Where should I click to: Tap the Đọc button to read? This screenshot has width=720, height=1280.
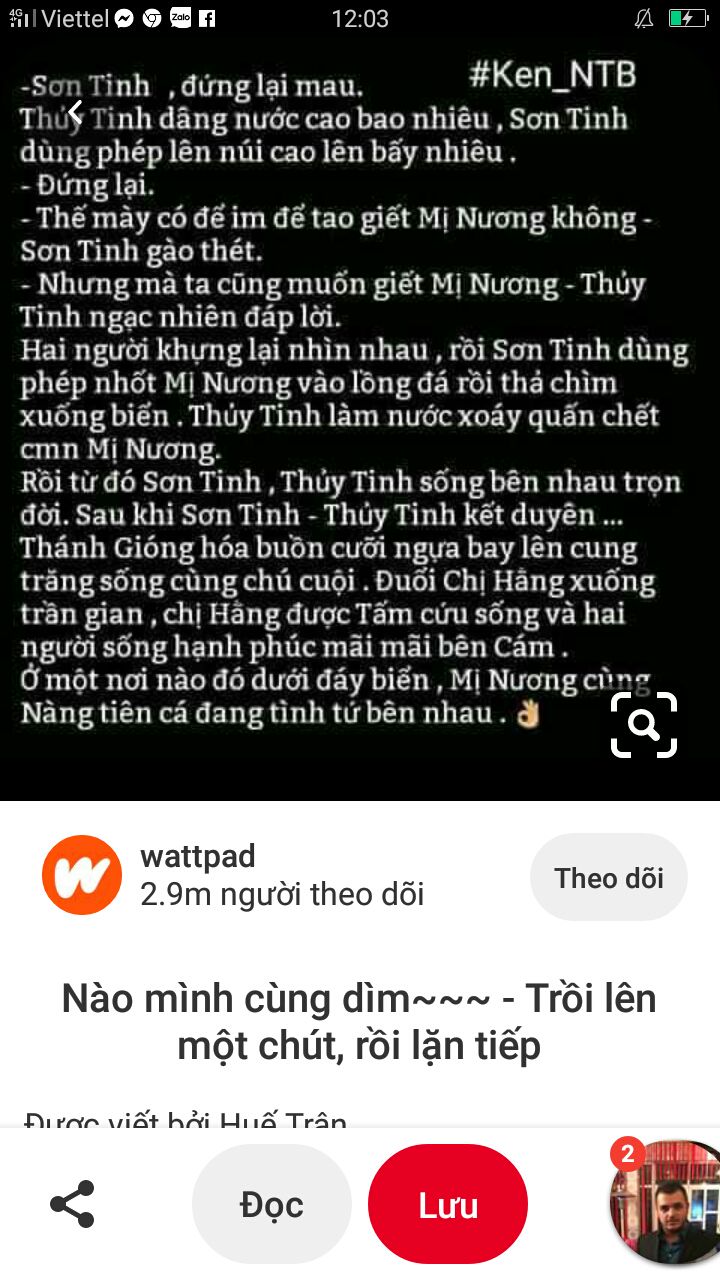point(271,1205)
